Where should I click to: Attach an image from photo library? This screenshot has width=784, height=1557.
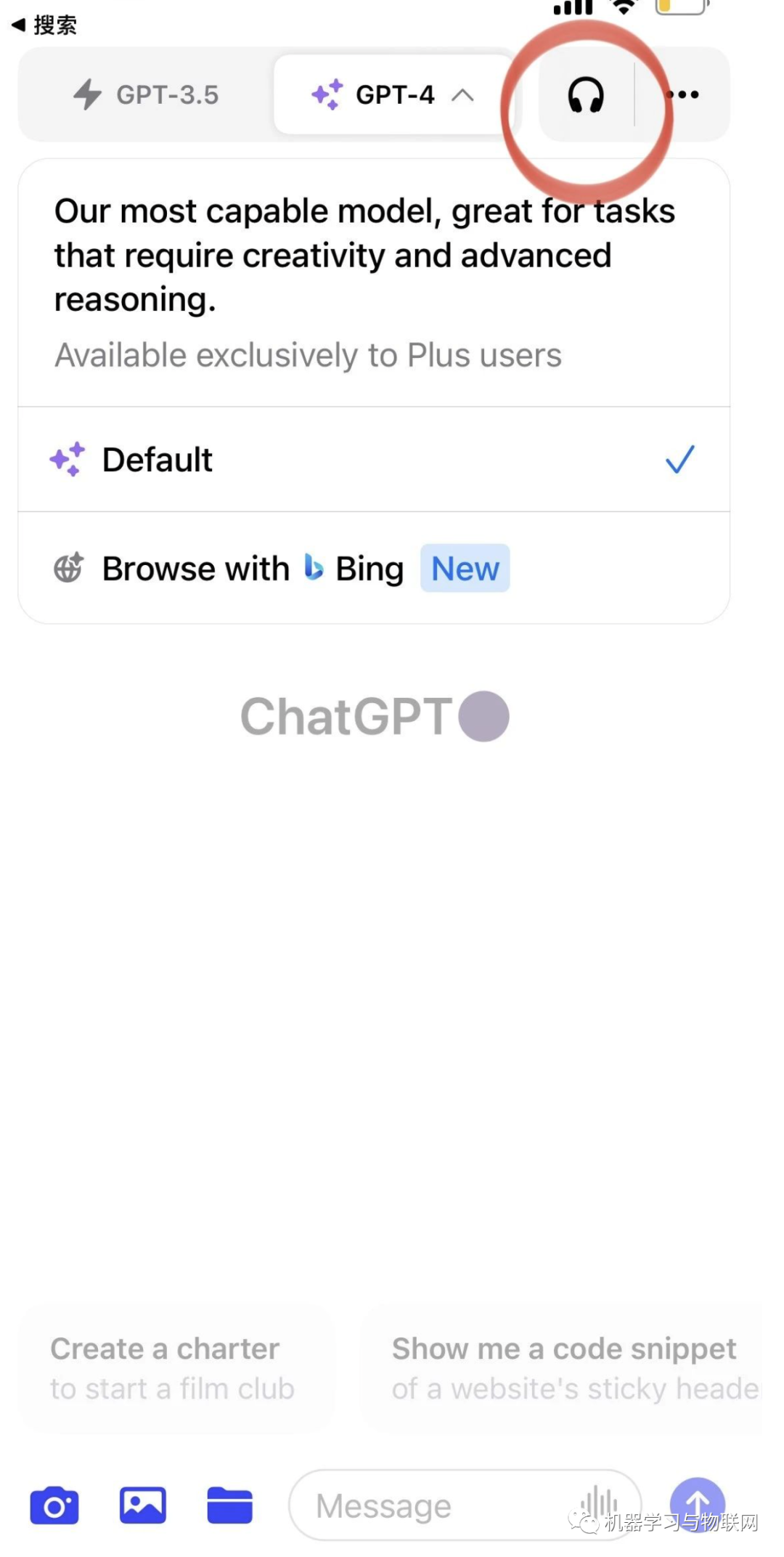click(142, 1505)
